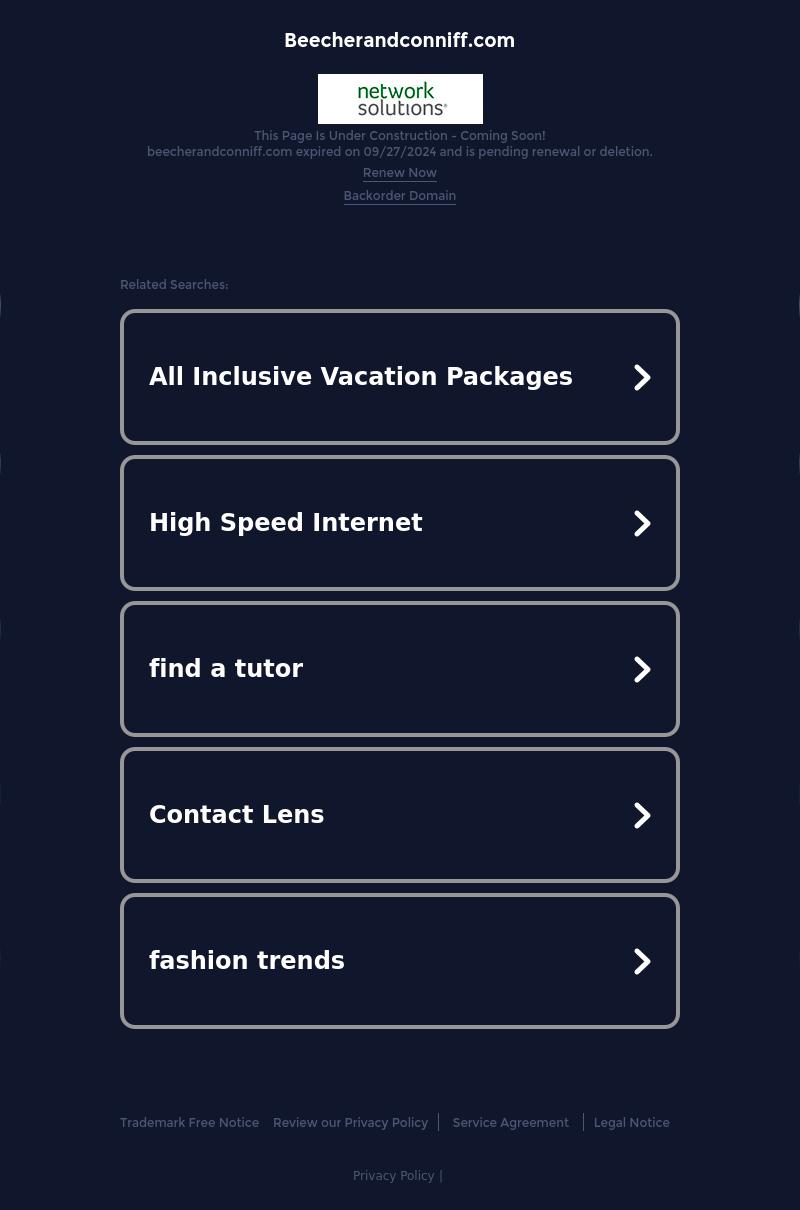Open the bottom Privacy Policy link
This screenshot has height=1210, width=800.
tap(393, 1176)
